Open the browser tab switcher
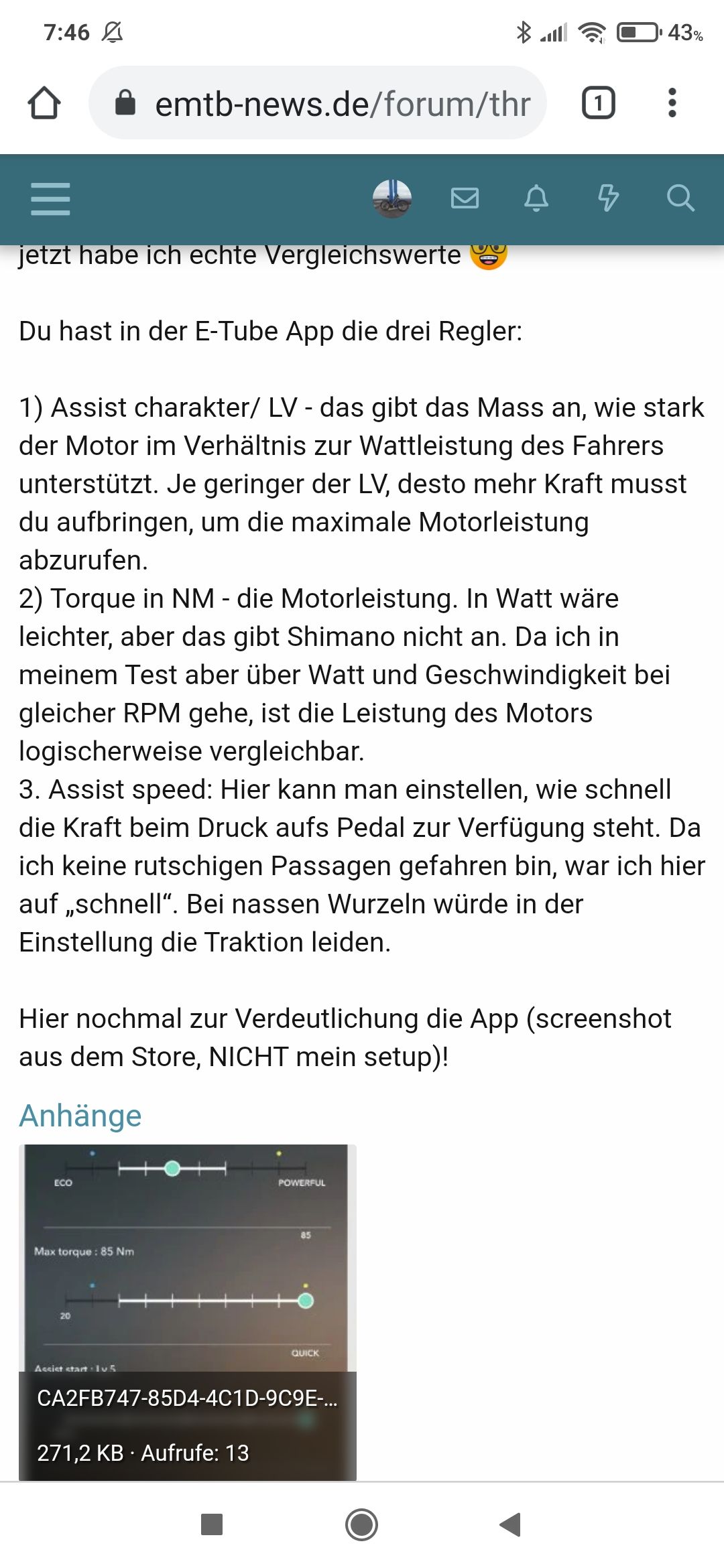This screenshot has width=724, height=1568. click(598, 103)
